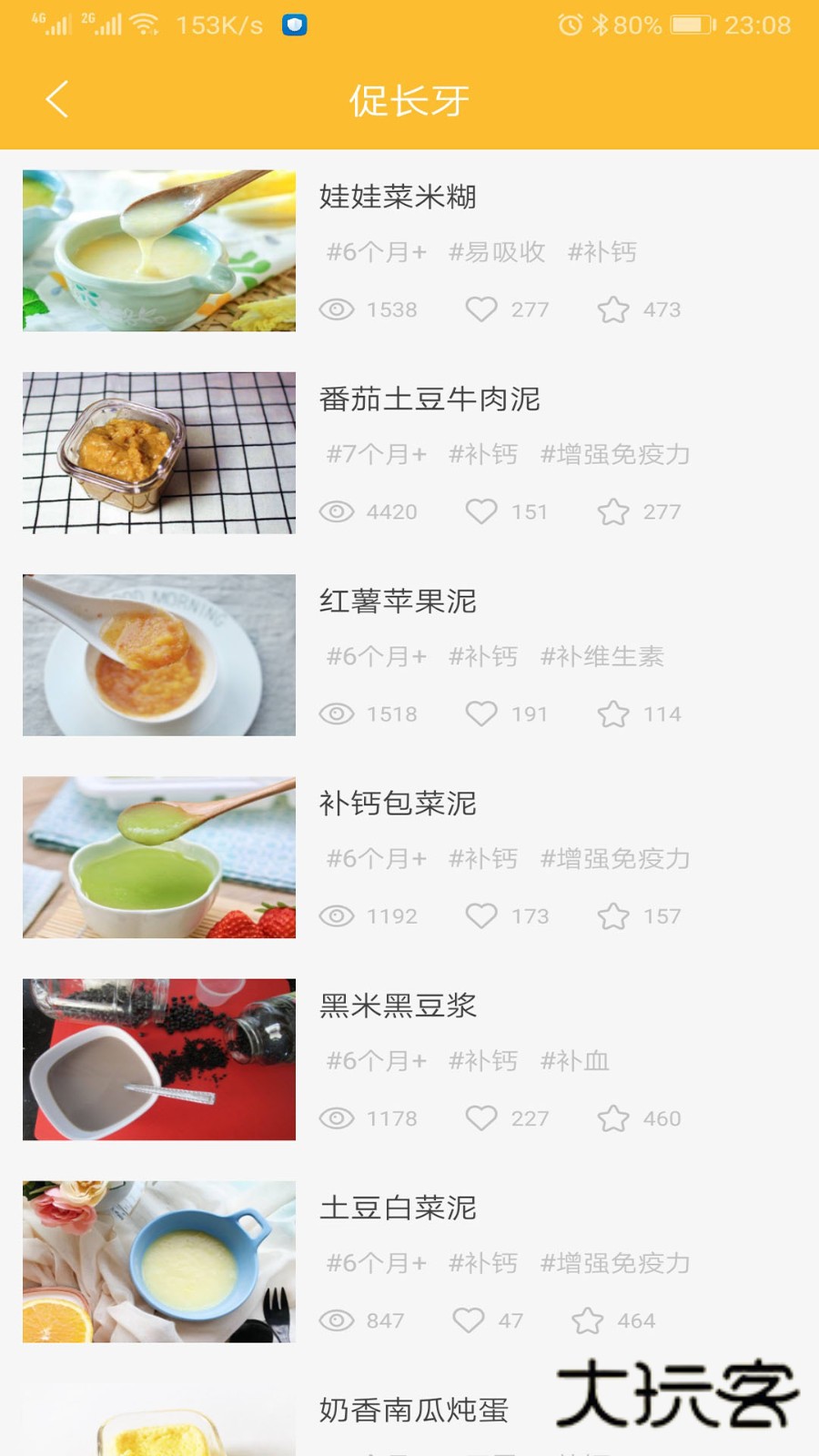Screen dimensions: 819x1456
Task: Click the view count eye icon on 娃娃菜米糊
Action: pos(339,309)
